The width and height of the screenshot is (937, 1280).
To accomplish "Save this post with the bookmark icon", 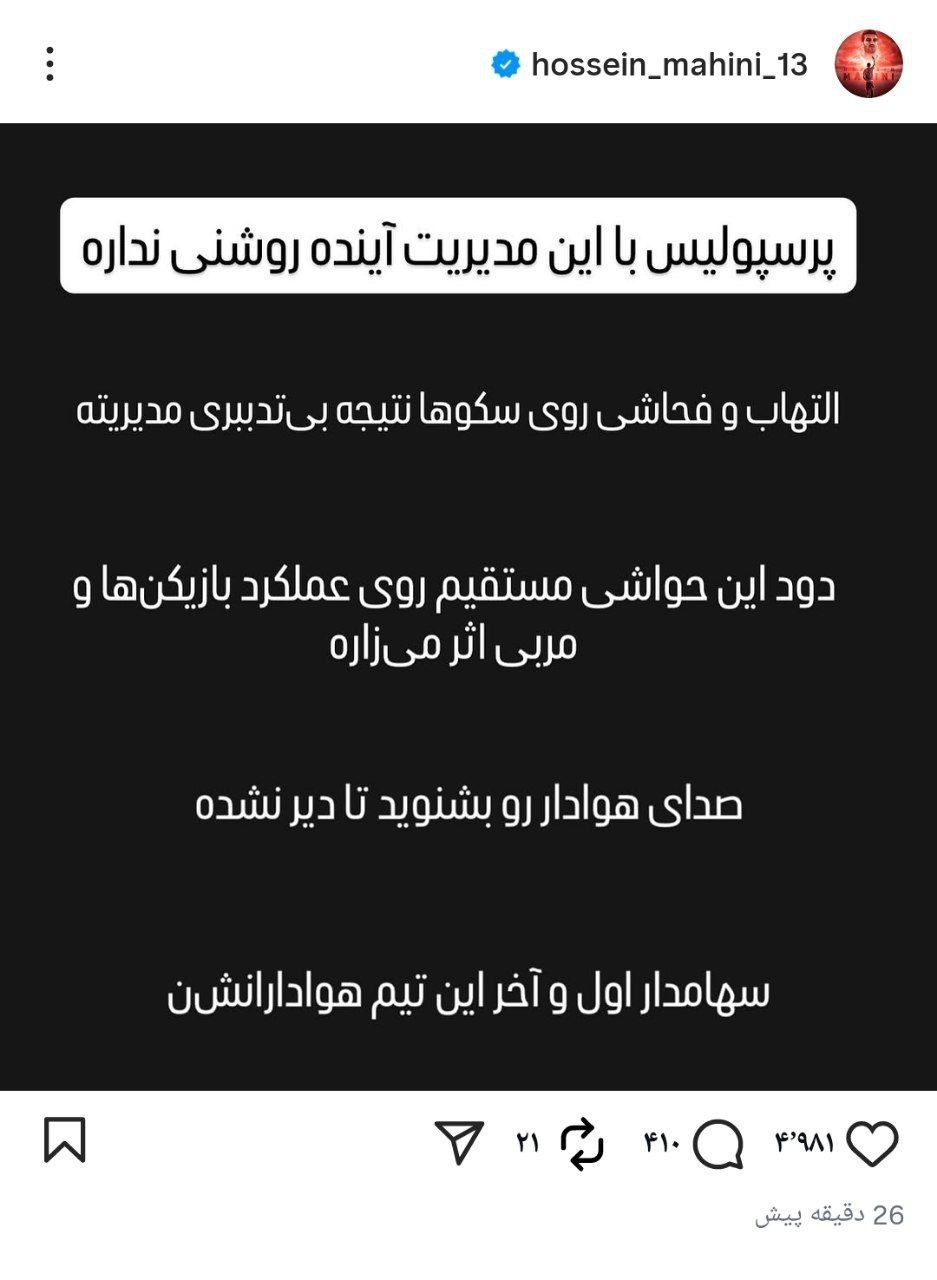I will click(65, 1140).
